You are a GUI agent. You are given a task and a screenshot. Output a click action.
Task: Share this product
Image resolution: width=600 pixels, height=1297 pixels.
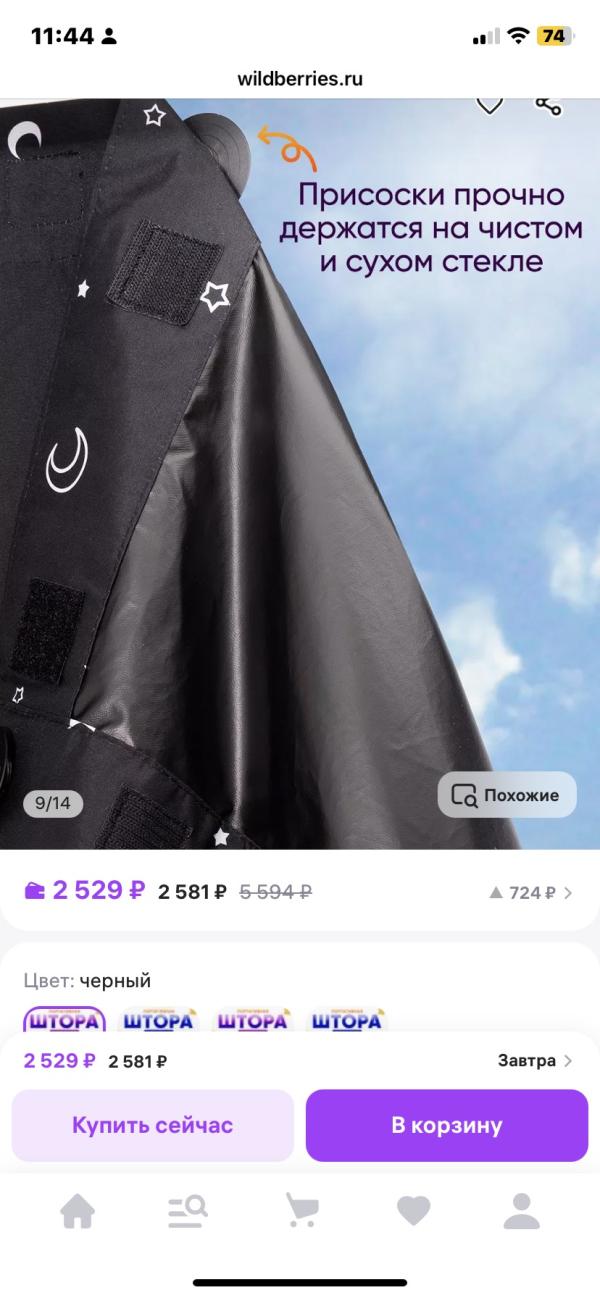pyautogui.click(x=548, y=104)
